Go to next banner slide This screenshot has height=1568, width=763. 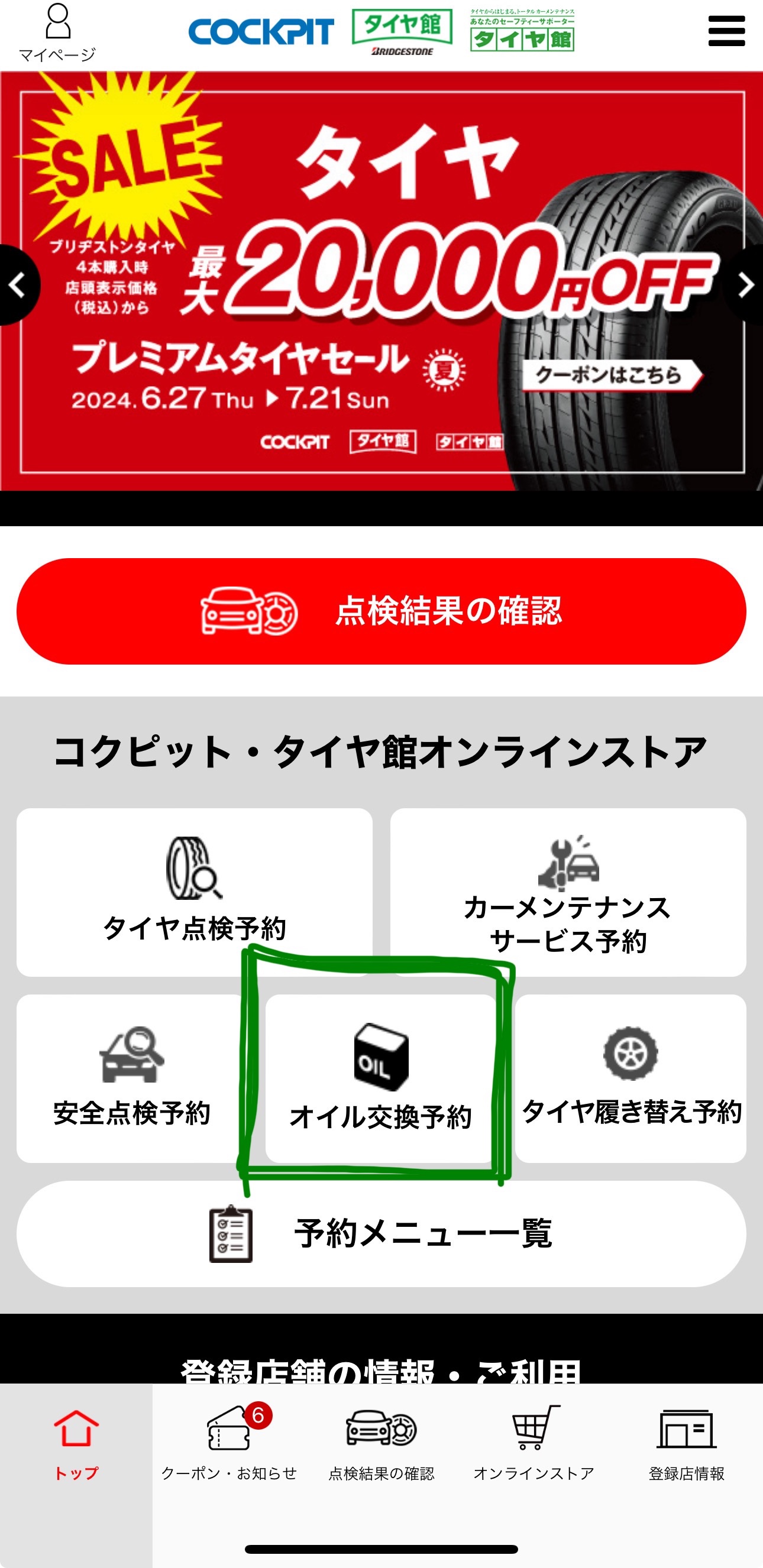point(746,285)
